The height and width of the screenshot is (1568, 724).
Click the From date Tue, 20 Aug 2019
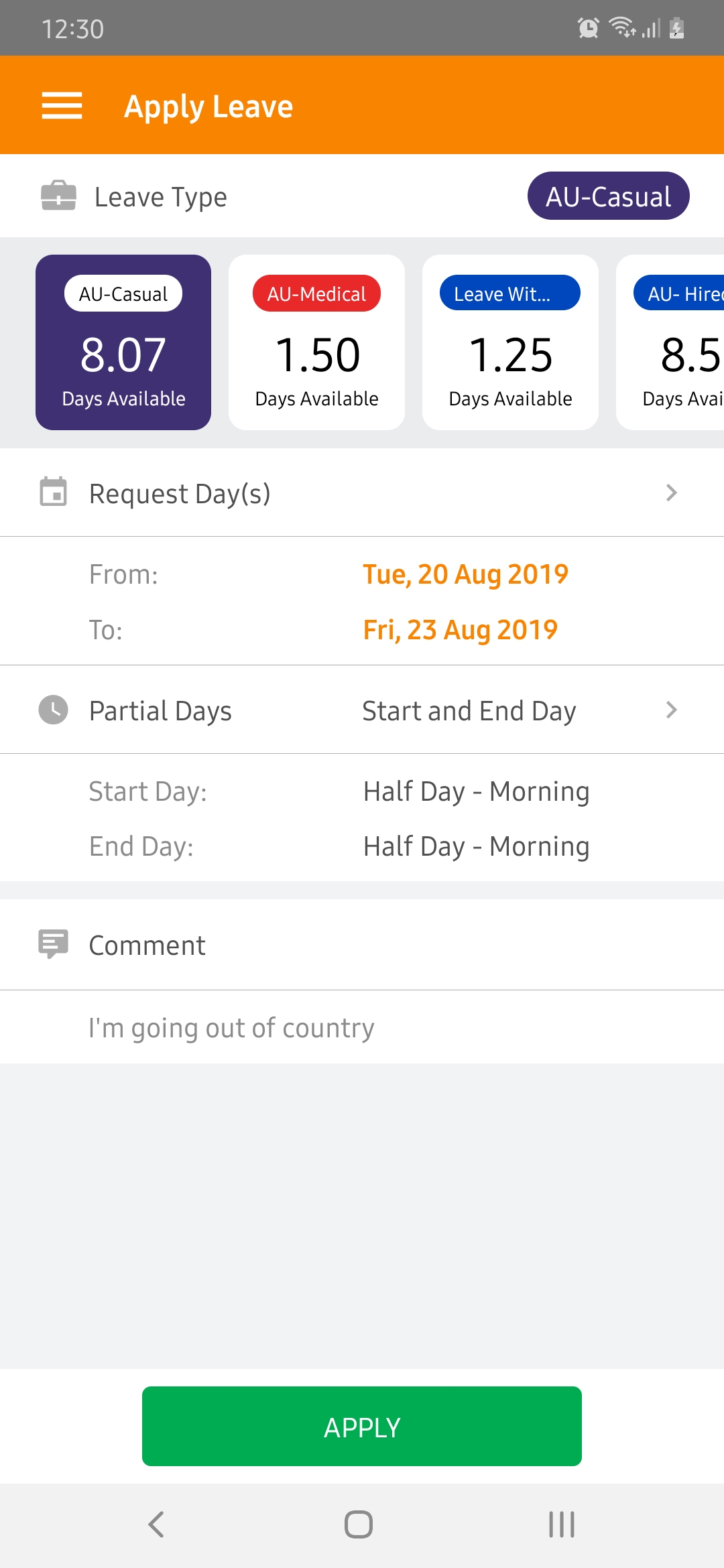[465, 574]
